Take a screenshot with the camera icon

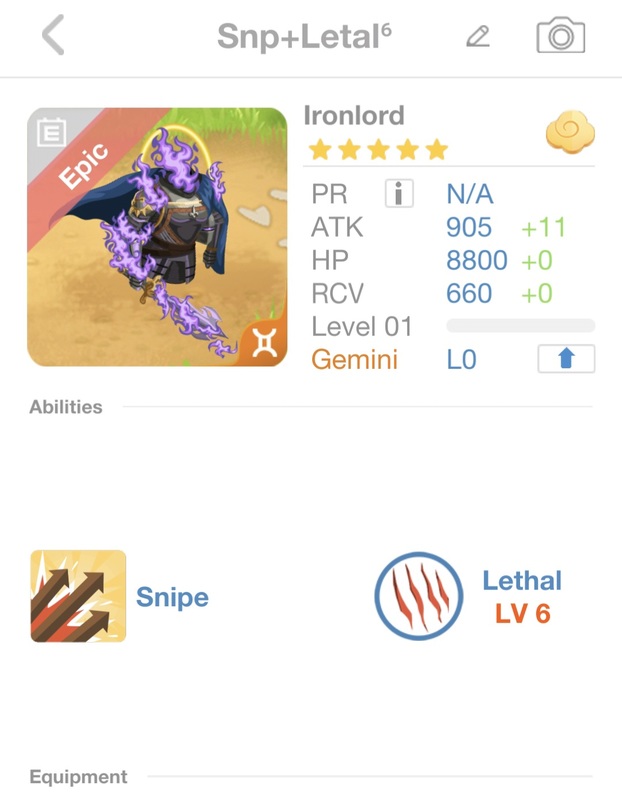(560, 36)
